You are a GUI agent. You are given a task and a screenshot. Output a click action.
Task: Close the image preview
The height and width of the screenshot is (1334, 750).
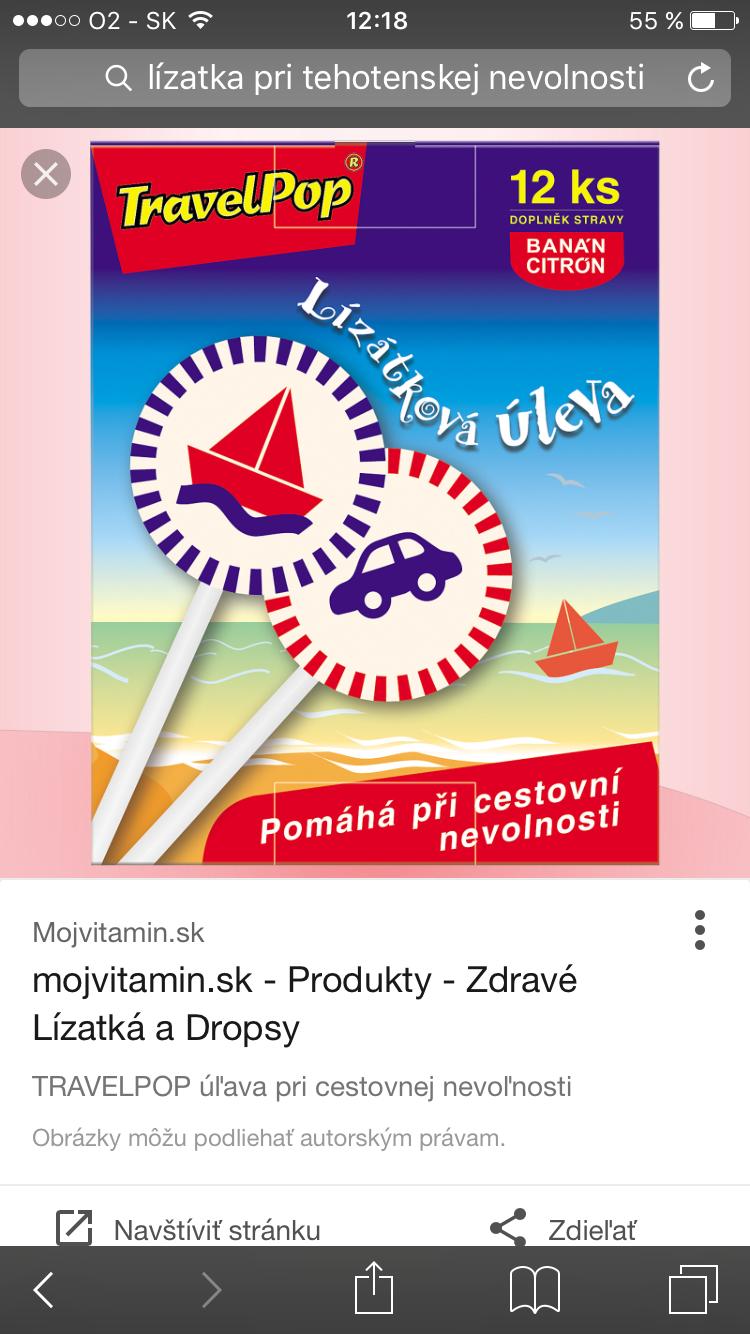point(46,175)
